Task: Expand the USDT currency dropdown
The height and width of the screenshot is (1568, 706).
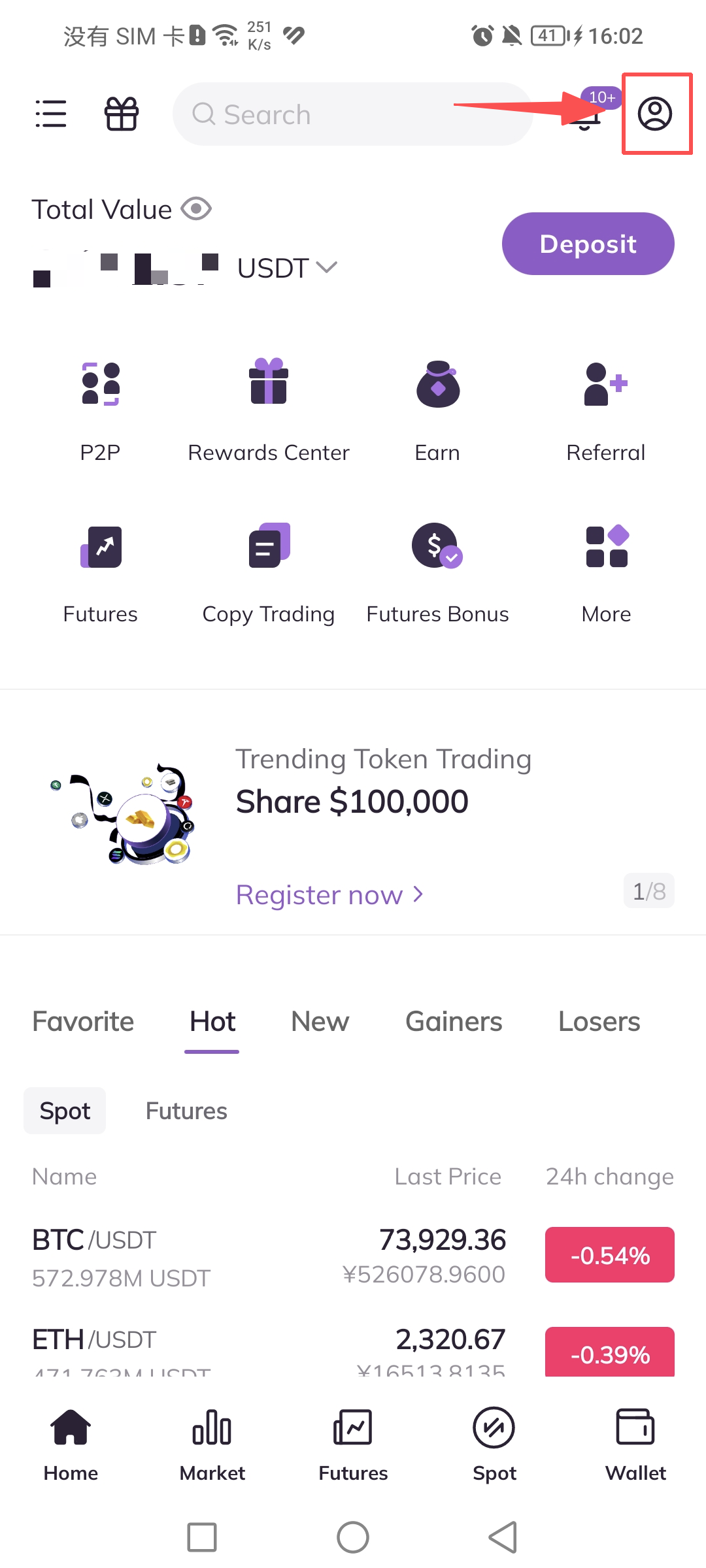Action: coord(326,267)
